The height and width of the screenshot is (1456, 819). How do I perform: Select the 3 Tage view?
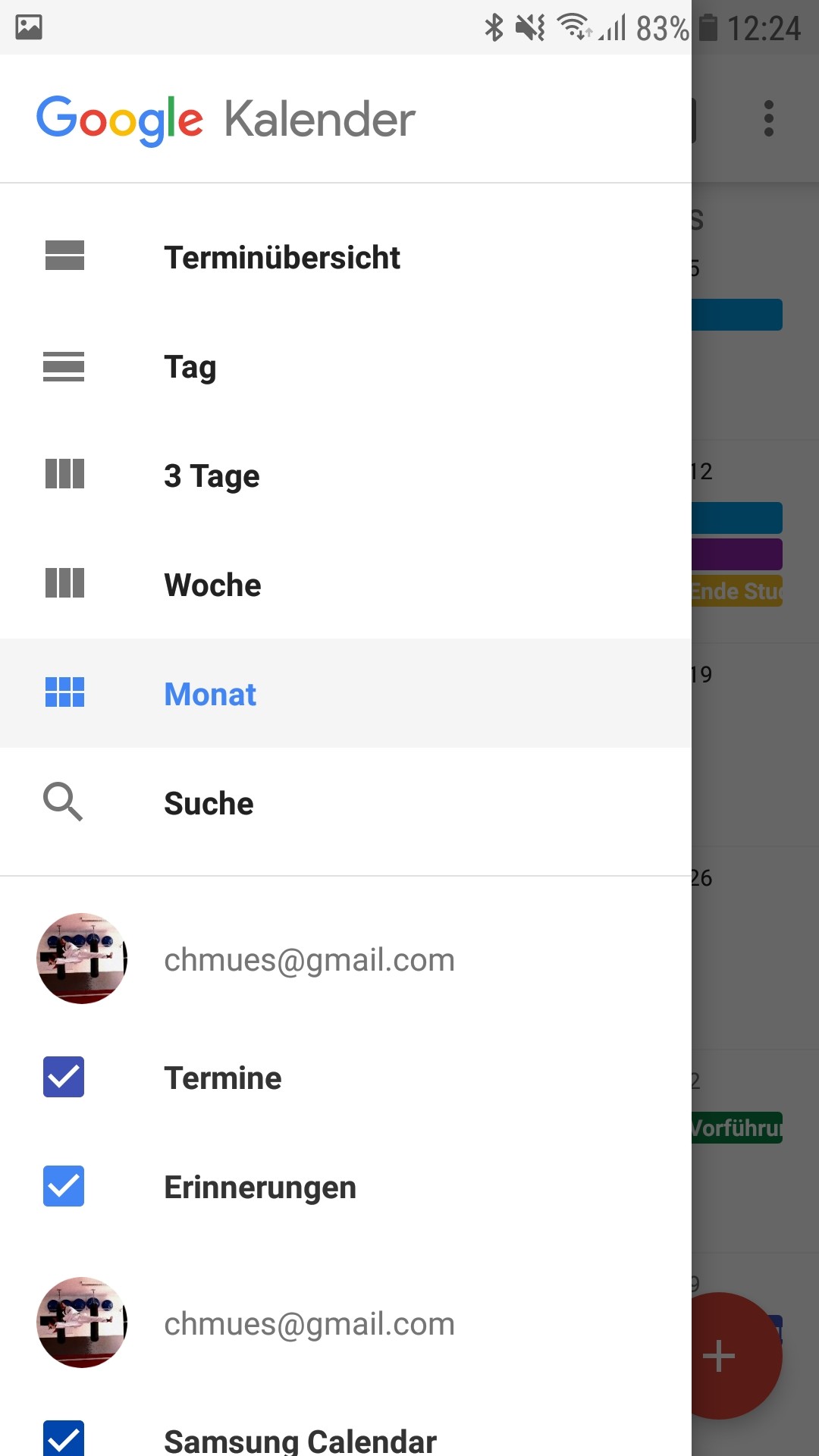point(212,476)
